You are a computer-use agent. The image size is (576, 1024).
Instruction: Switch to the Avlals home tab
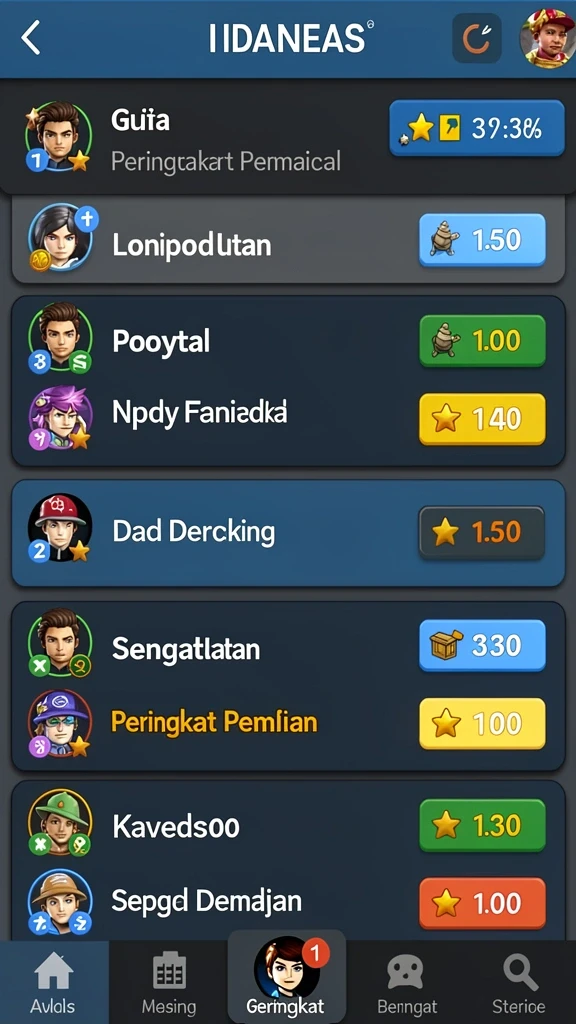click(x=54, y=982)
